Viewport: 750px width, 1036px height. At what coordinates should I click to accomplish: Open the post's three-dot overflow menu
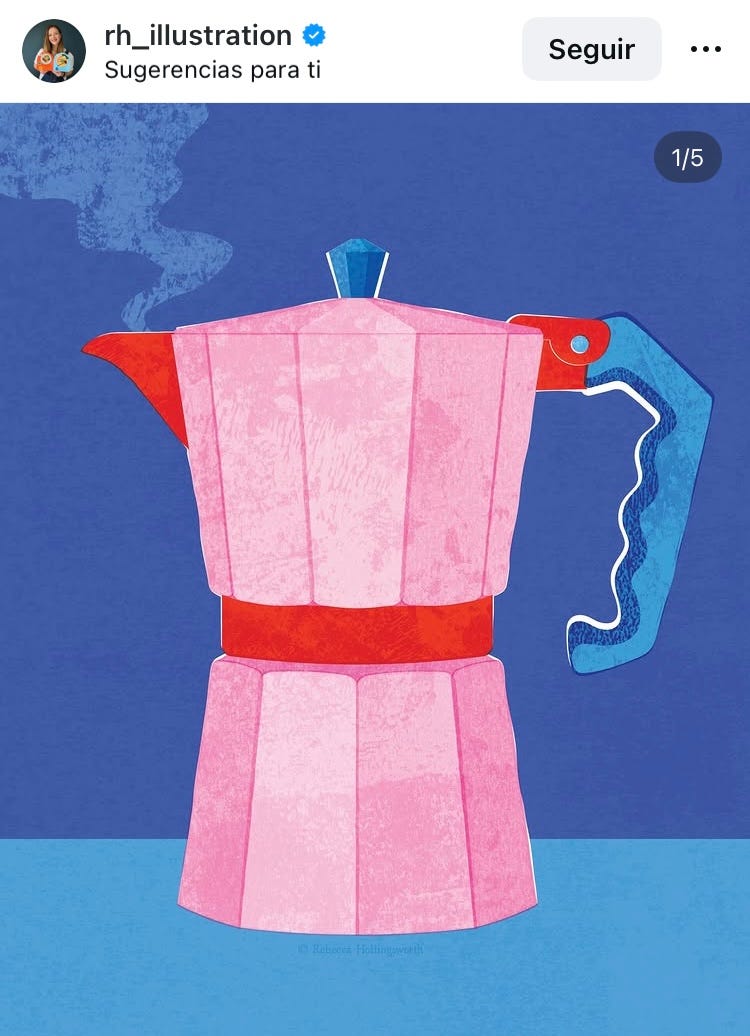(706, 49)
